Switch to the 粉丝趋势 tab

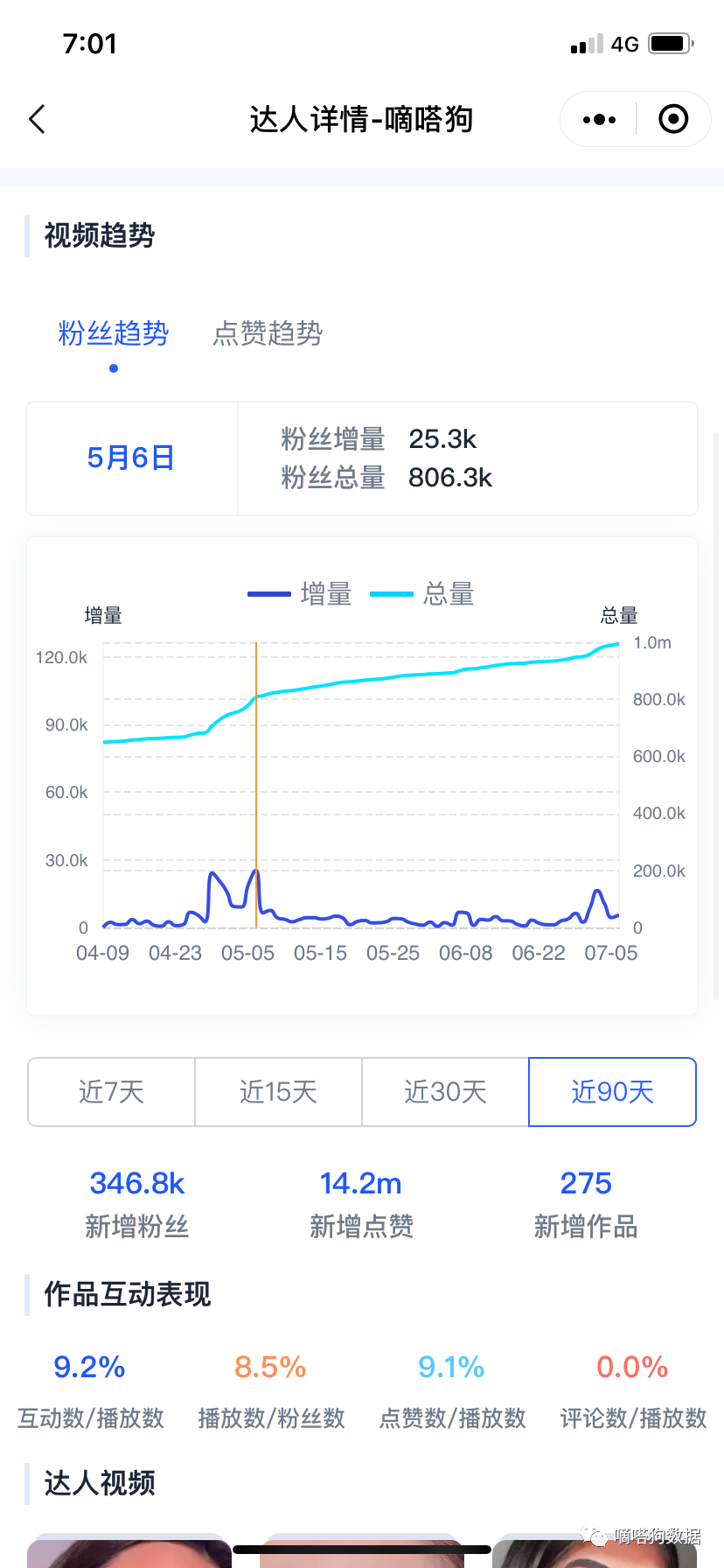113,333
